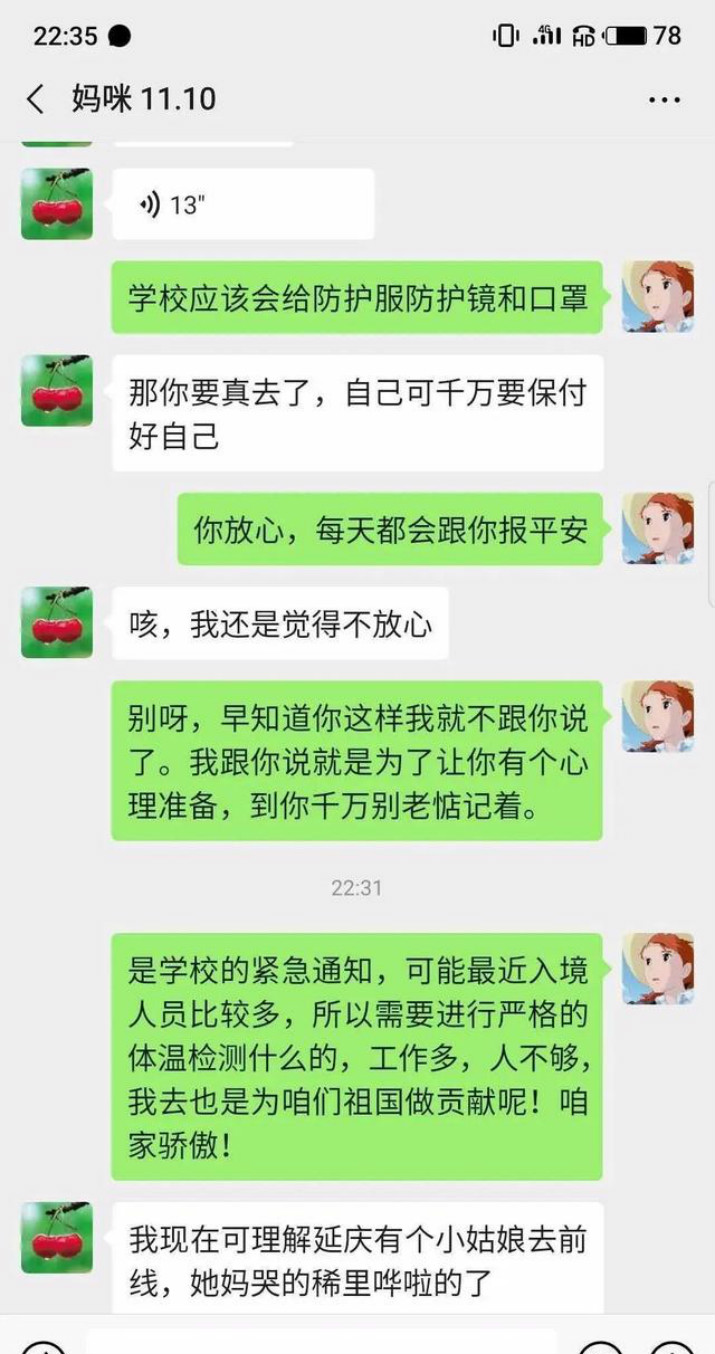Go back from the 妈咪 11.10 chat

pyautogui.click(x=36, y=99)
